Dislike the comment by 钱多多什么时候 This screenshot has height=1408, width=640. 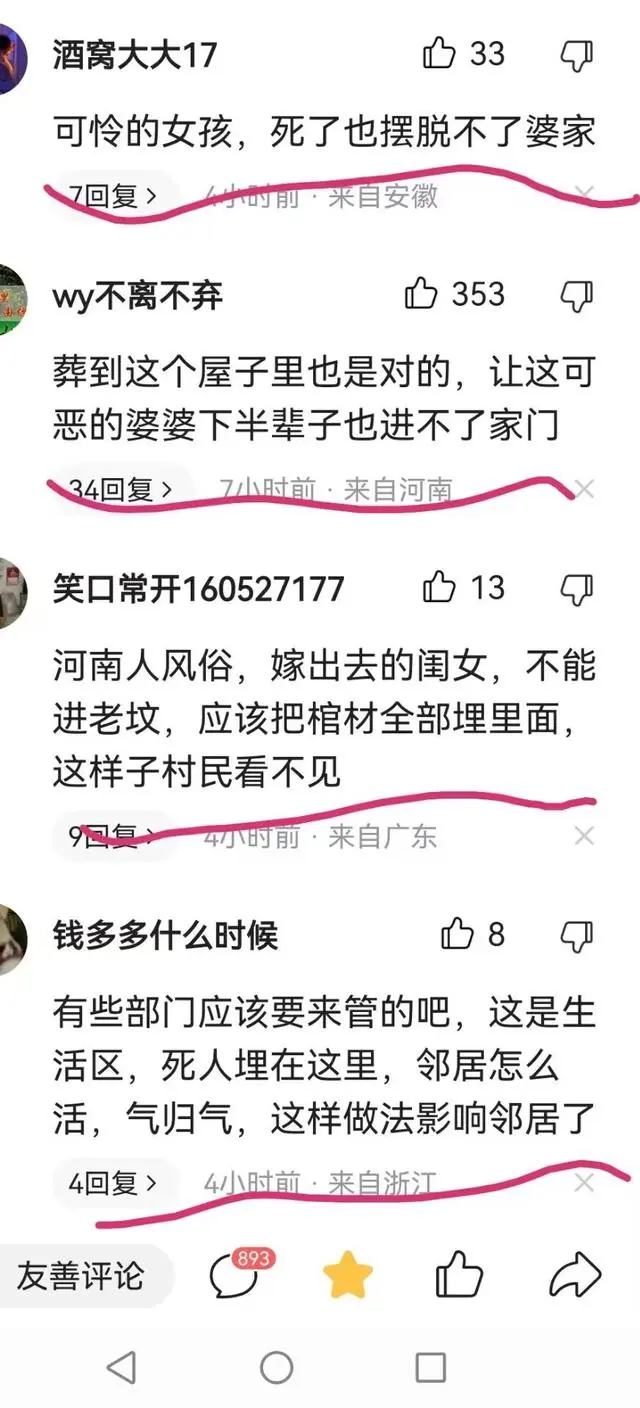click(577, 937)
